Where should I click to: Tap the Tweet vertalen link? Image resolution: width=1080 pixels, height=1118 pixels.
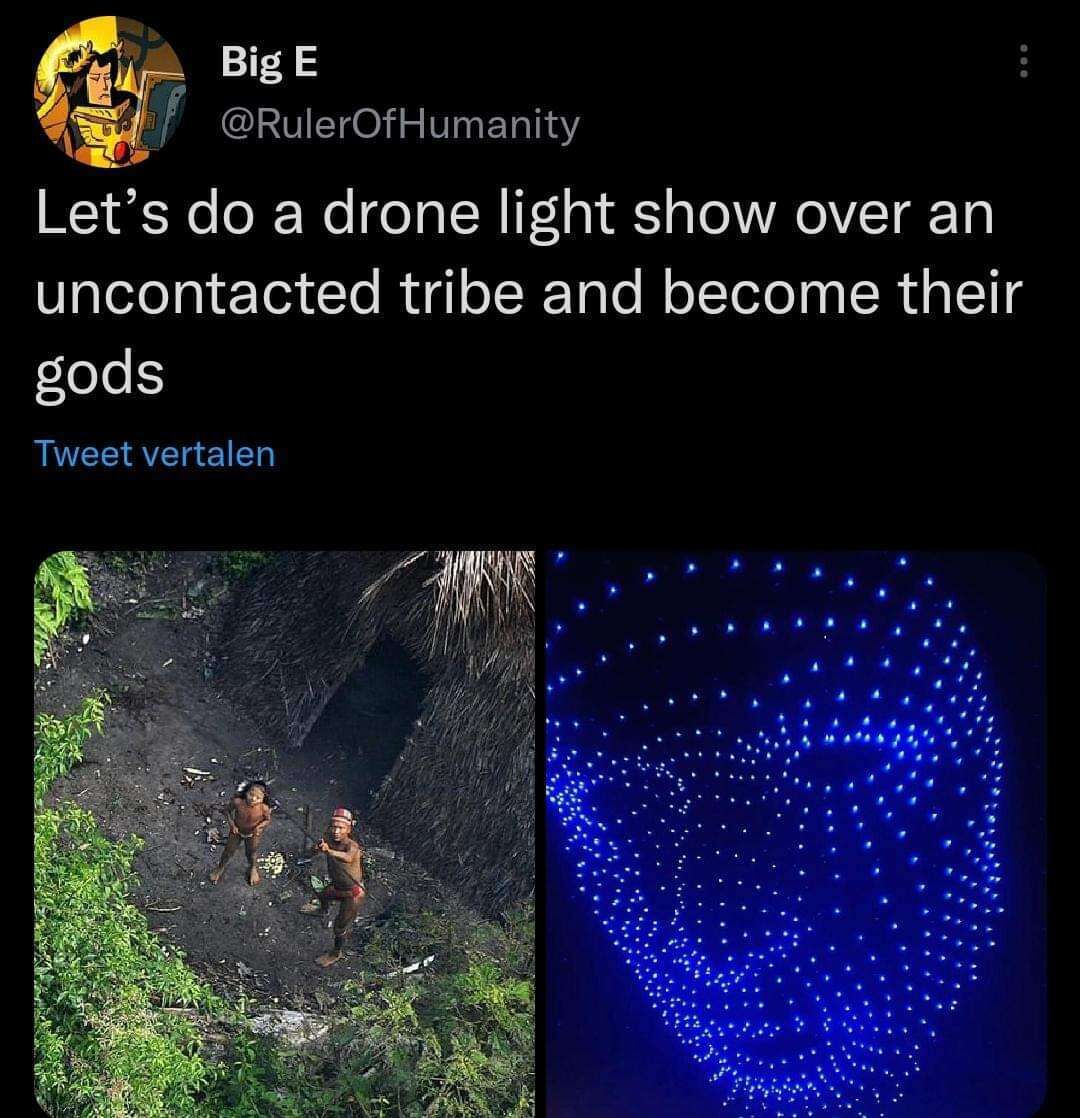(x=154, y=454)
